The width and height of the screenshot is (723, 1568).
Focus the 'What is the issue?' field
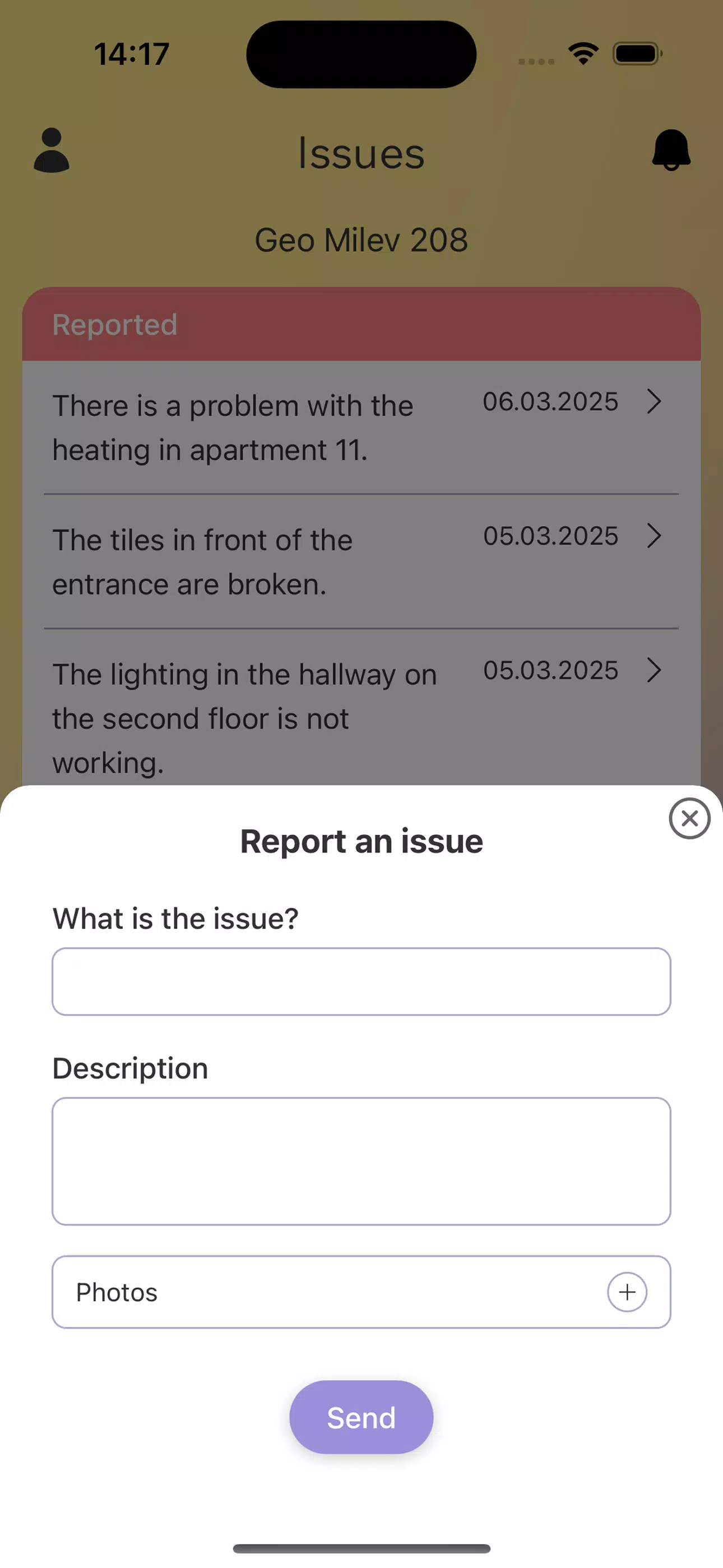(x=361, y=981)
